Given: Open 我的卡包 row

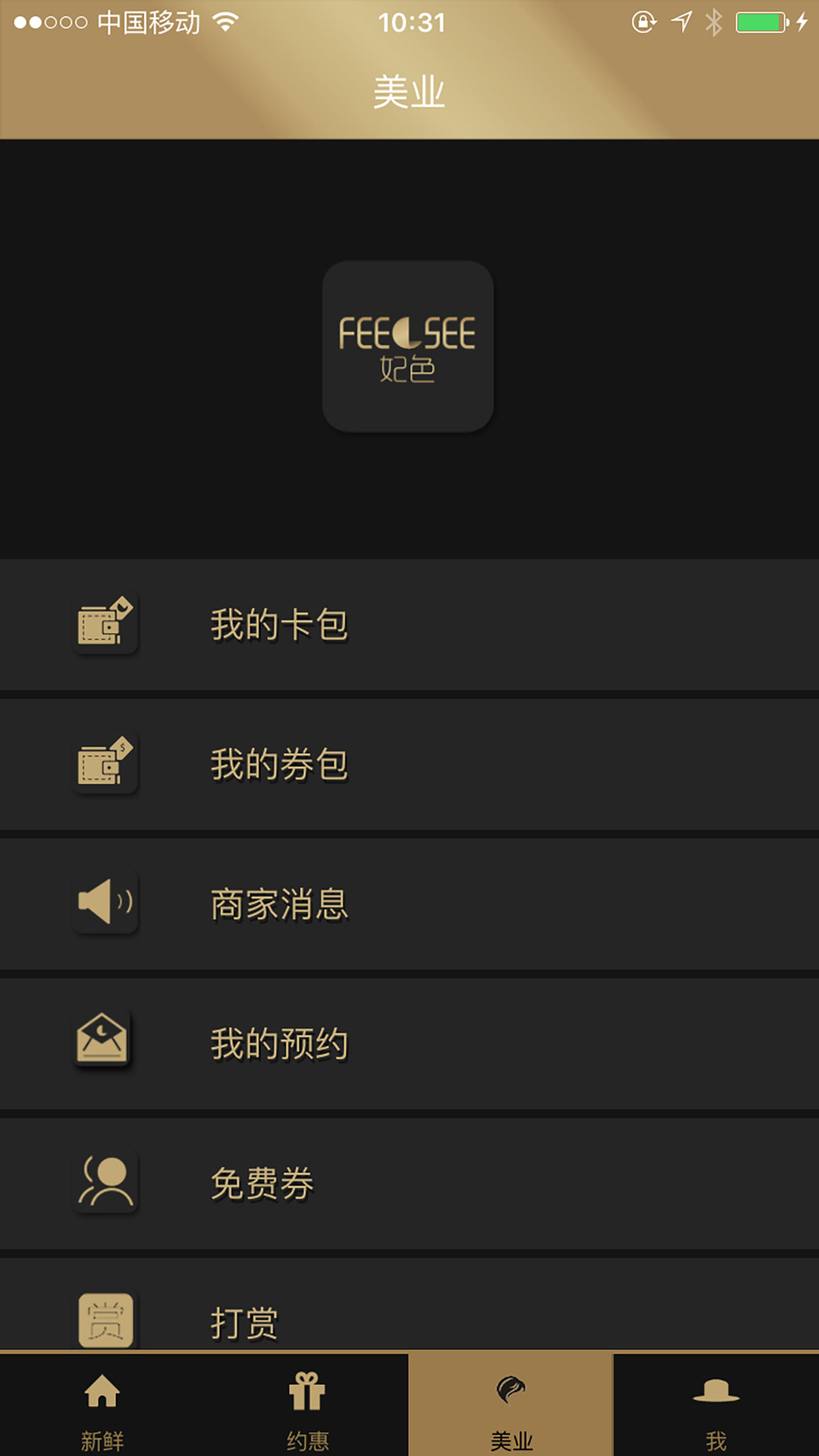Looking at the screenshot, I should pos(409,624).
